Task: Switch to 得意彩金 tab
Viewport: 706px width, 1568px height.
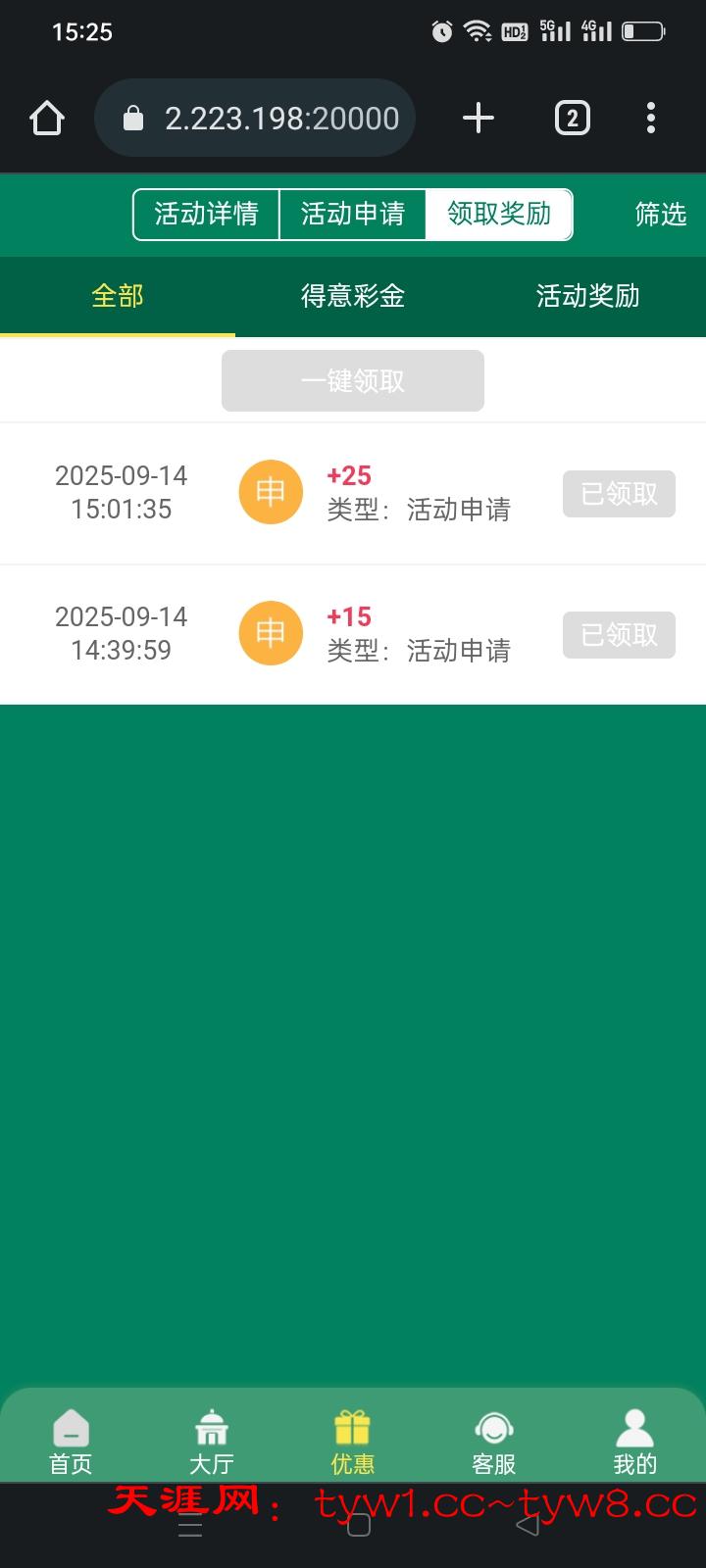Action: tap(353, 296)
